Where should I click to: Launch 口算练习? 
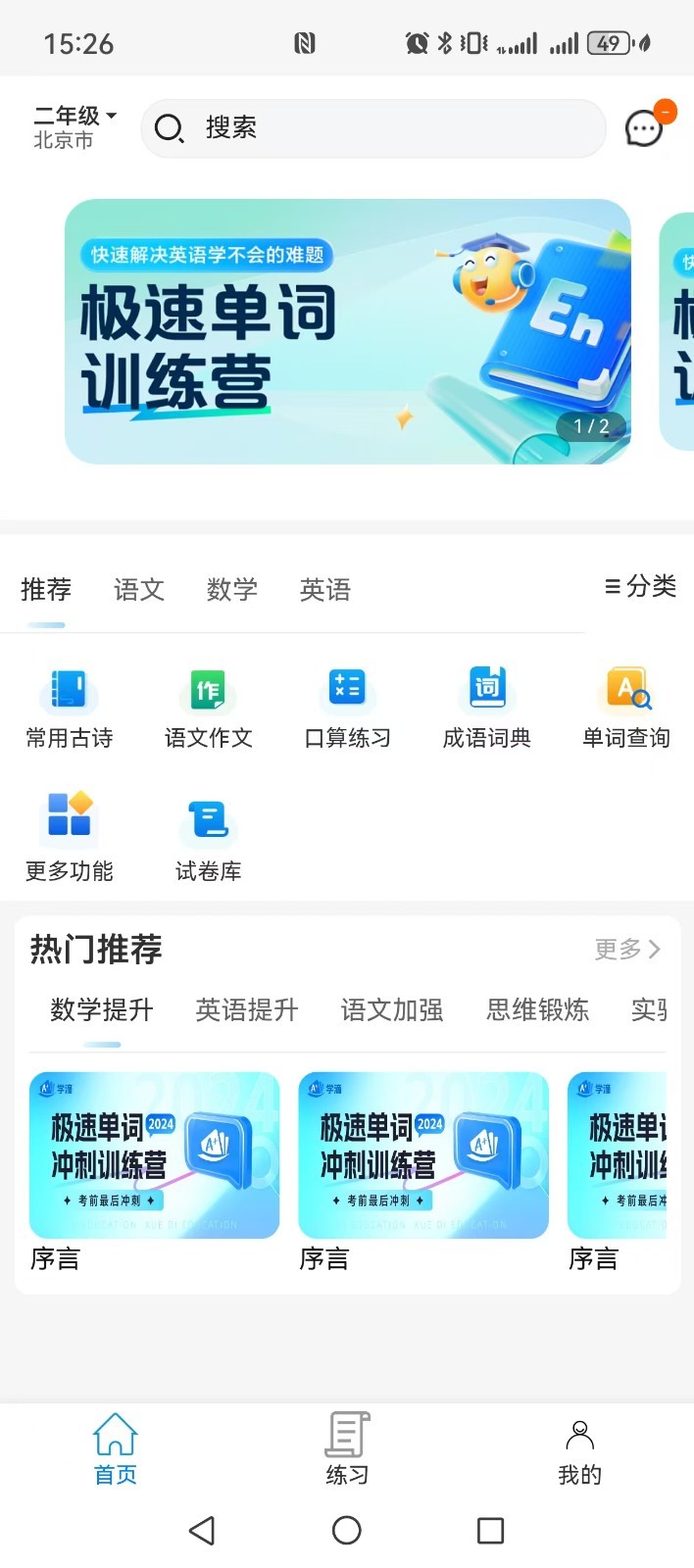pos(347,708)
